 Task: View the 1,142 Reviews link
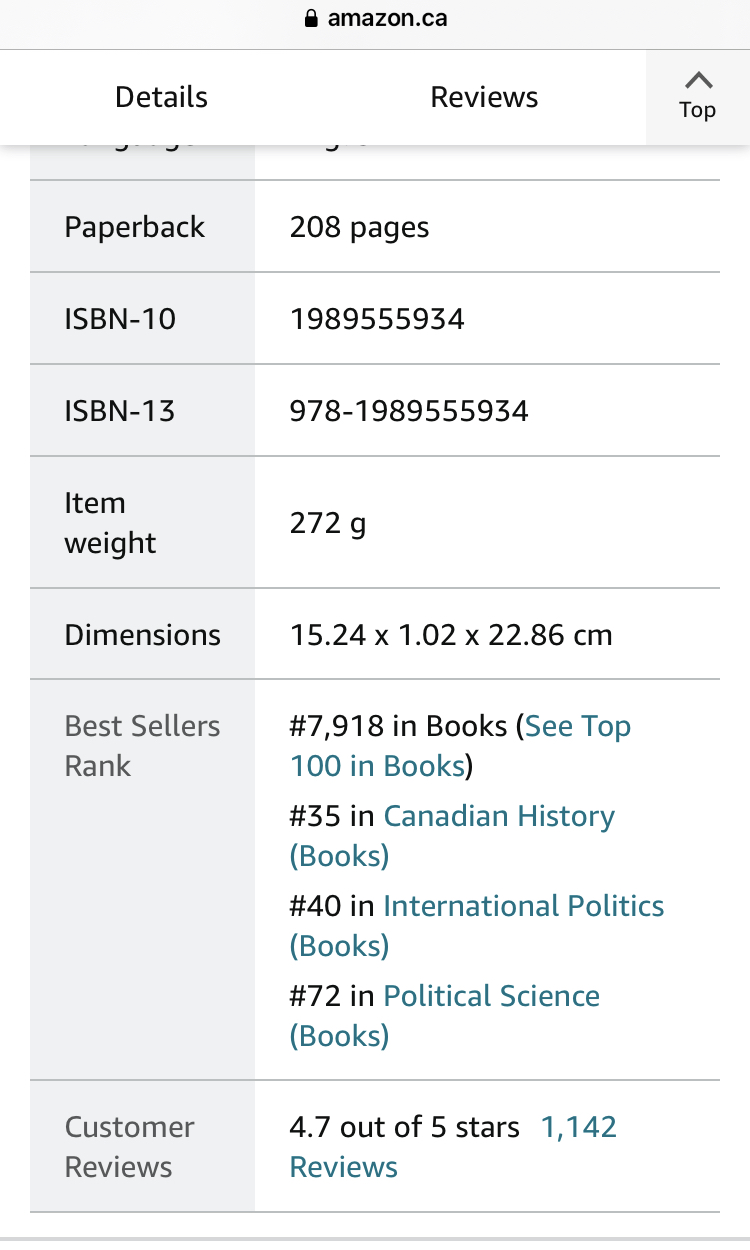pos(453,1147)
